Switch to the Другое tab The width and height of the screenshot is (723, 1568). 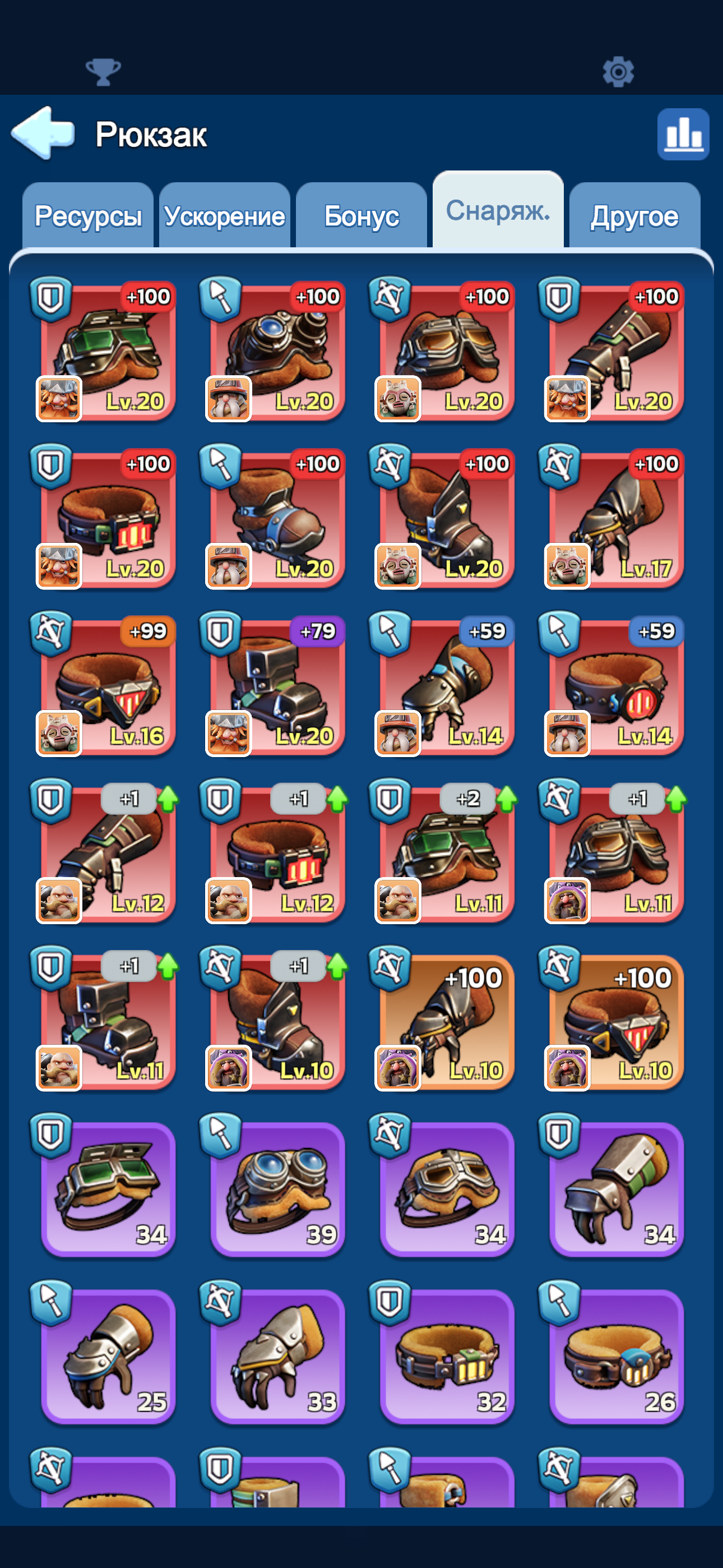[x=635, y=215]
